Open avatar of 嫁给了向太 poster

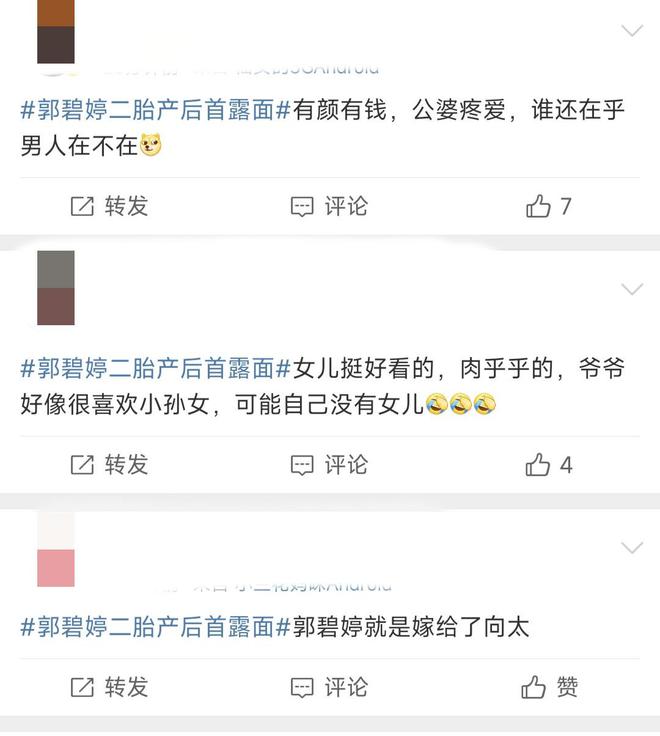(56, 550)
